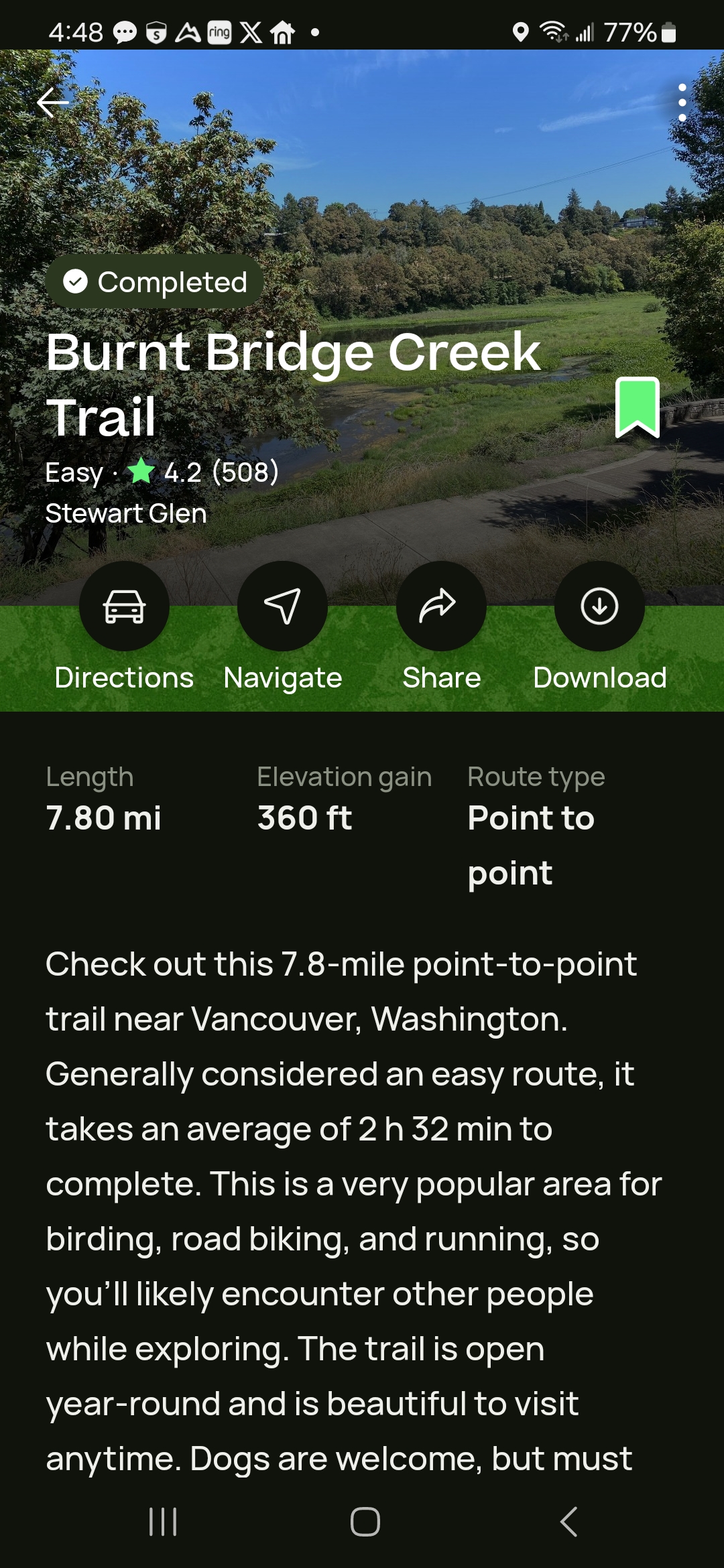
Task: Tap the system home button
Action: (365, 1521)
